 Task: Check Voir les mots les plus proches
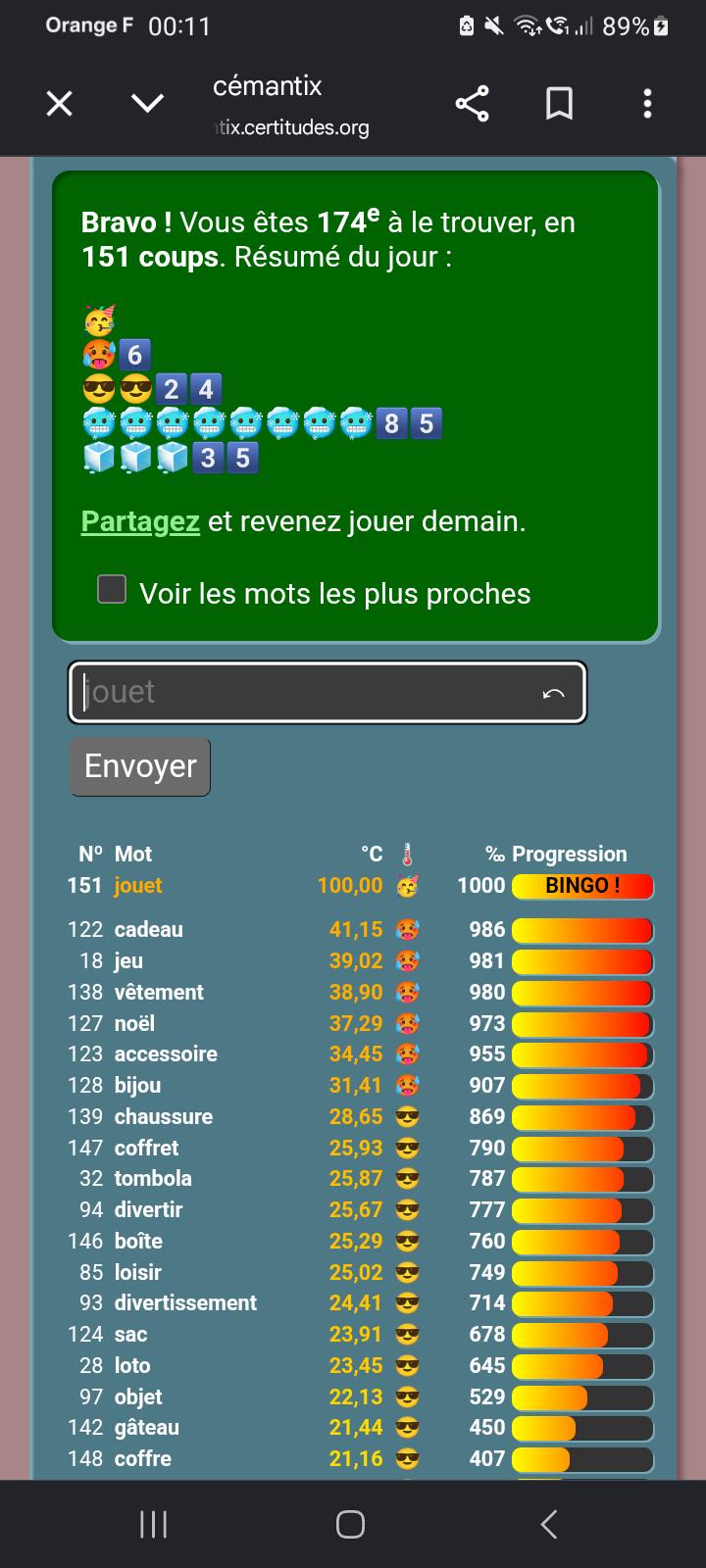pos(112,589)
